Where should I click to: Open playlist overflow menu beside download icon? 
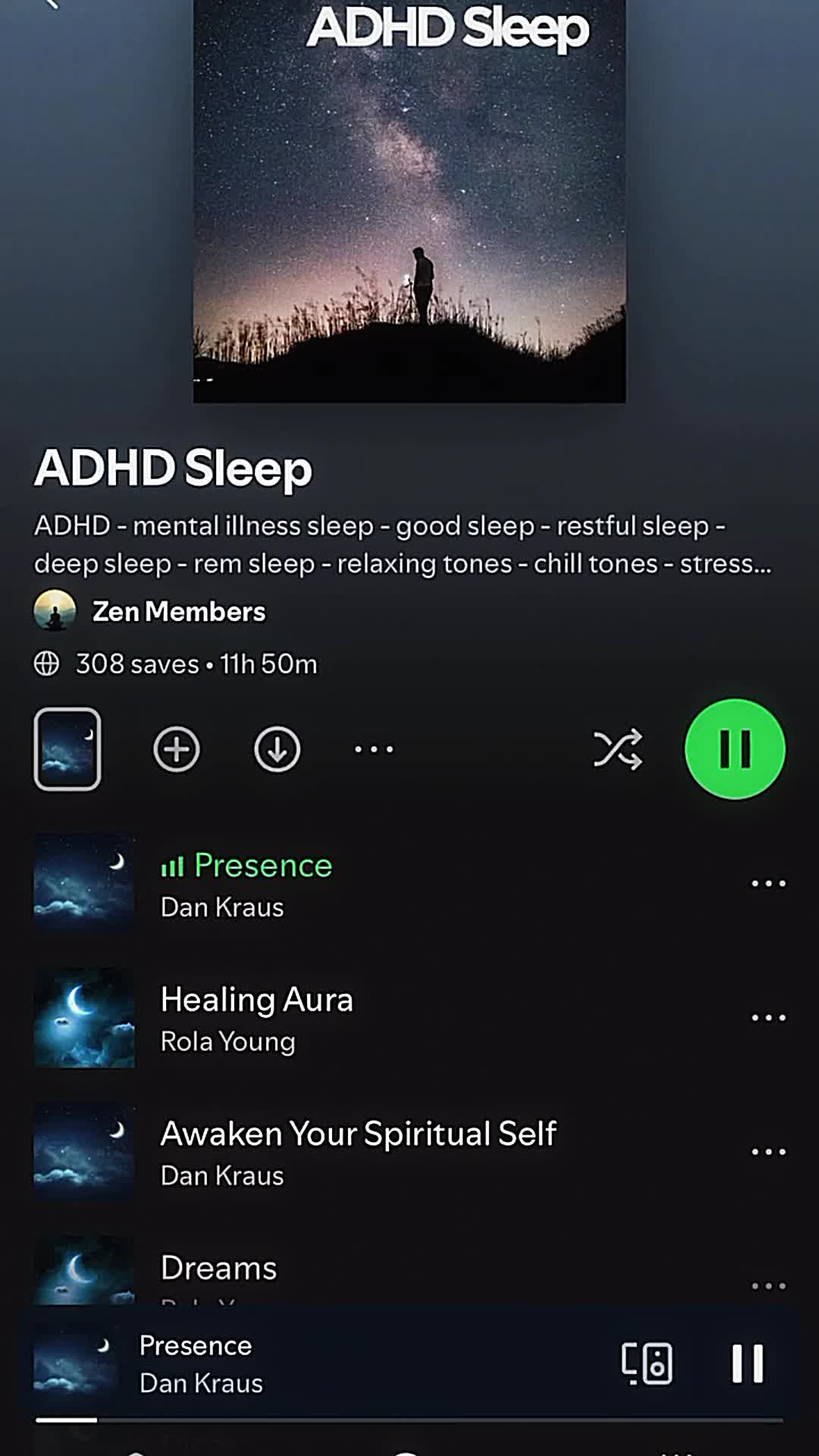click(374, 749)
